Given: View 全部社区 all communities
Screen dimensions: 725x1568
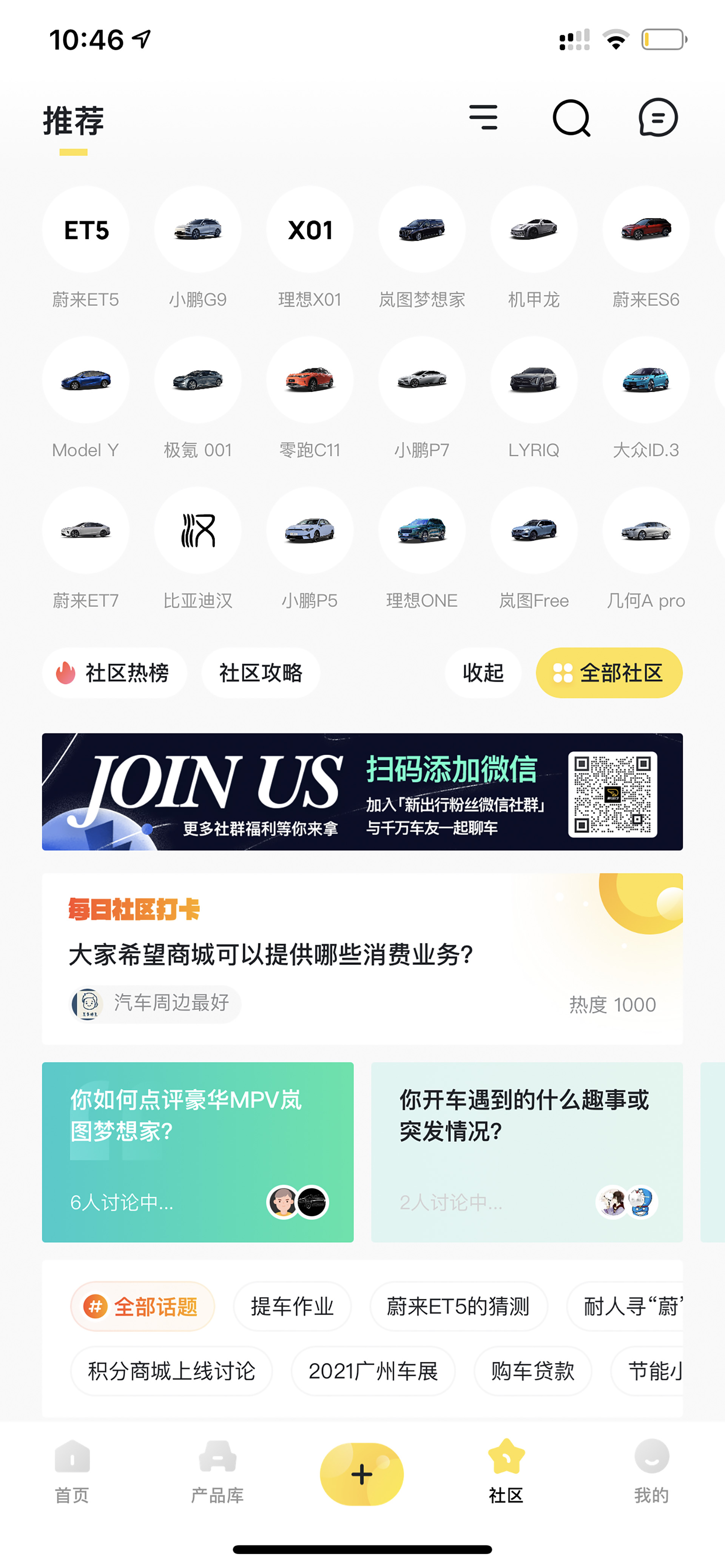Looking at the screenshot, I should pos(609,672).
